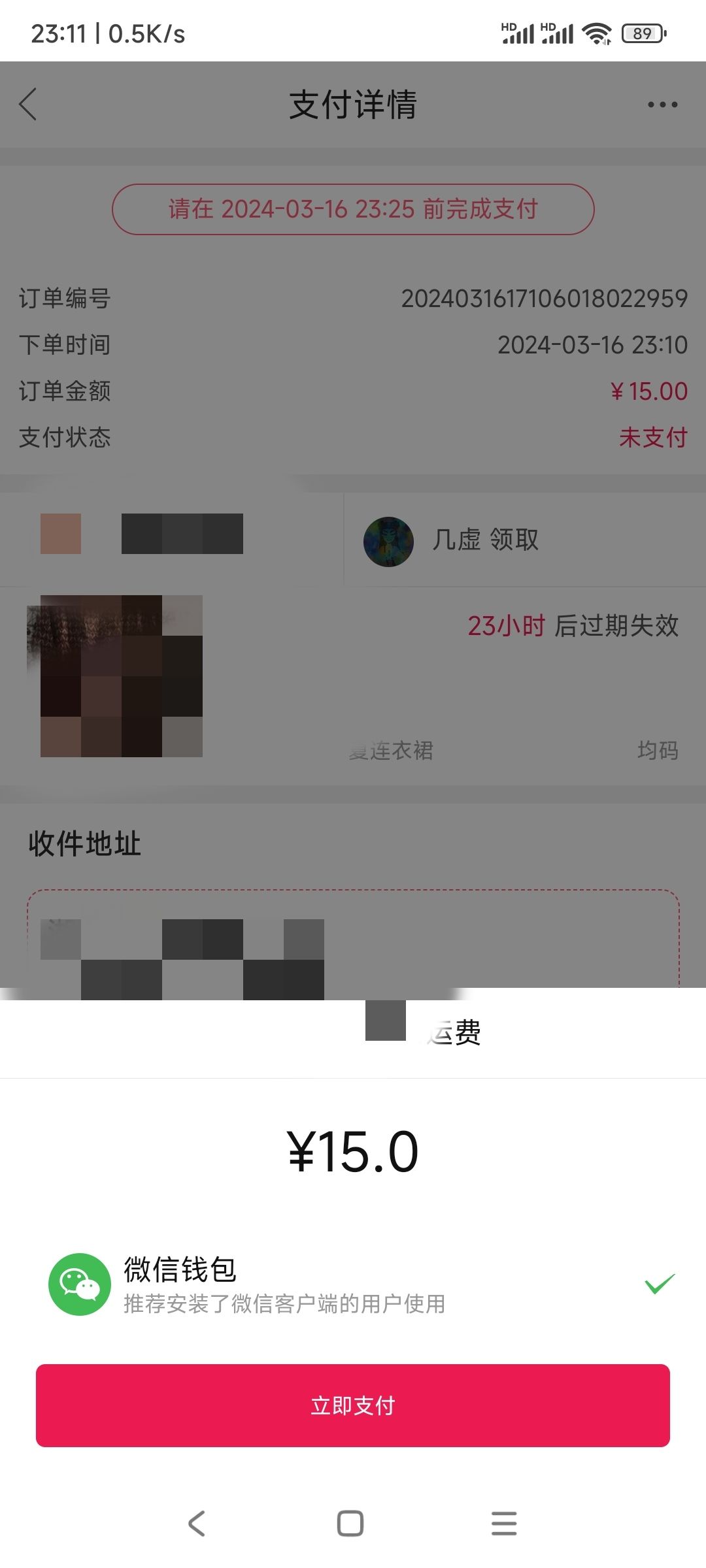
Task: Go back using the header arrow
Action: [28, 105]
